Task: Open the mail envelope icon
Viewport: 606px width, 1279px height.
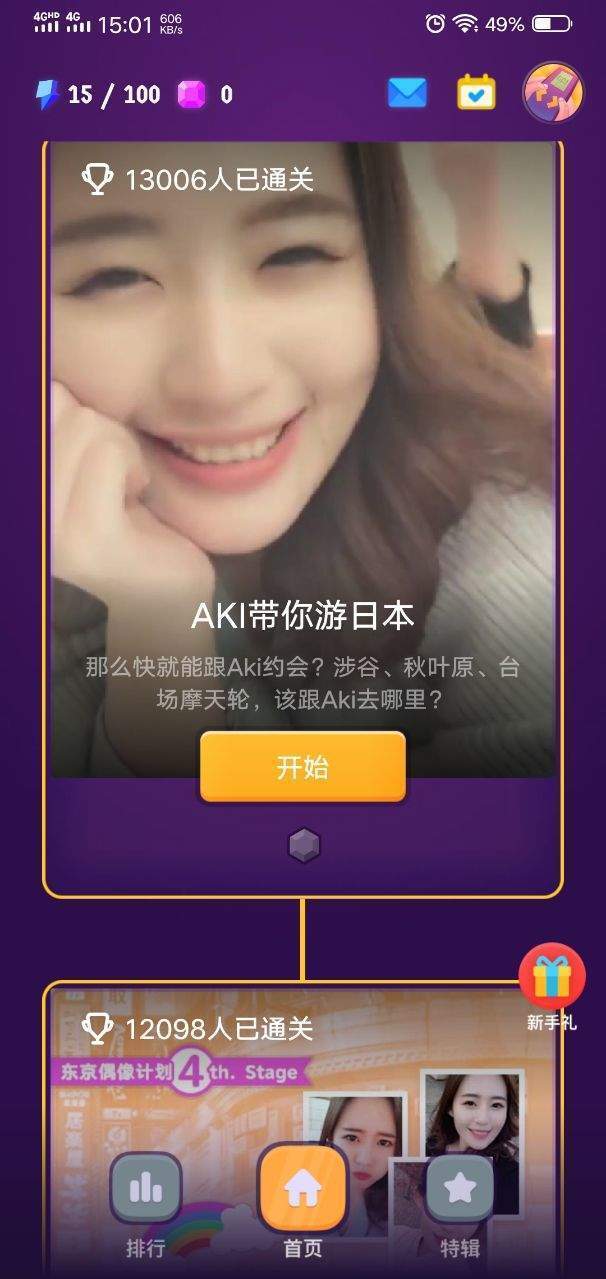Action: click(407, 93)
